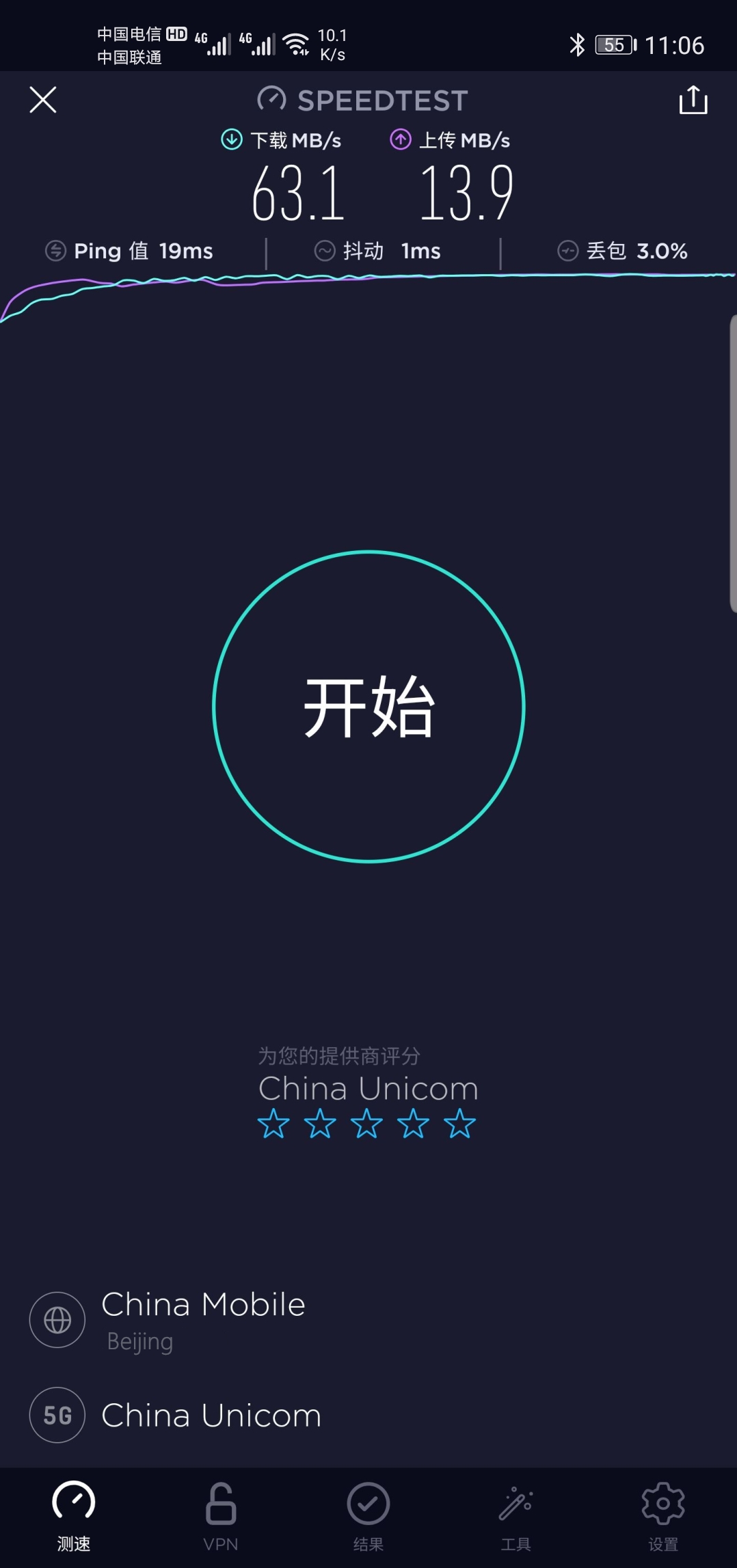Tap the globe icon next to China Mobile
Screen dimensions: 737x1568
57,1320
